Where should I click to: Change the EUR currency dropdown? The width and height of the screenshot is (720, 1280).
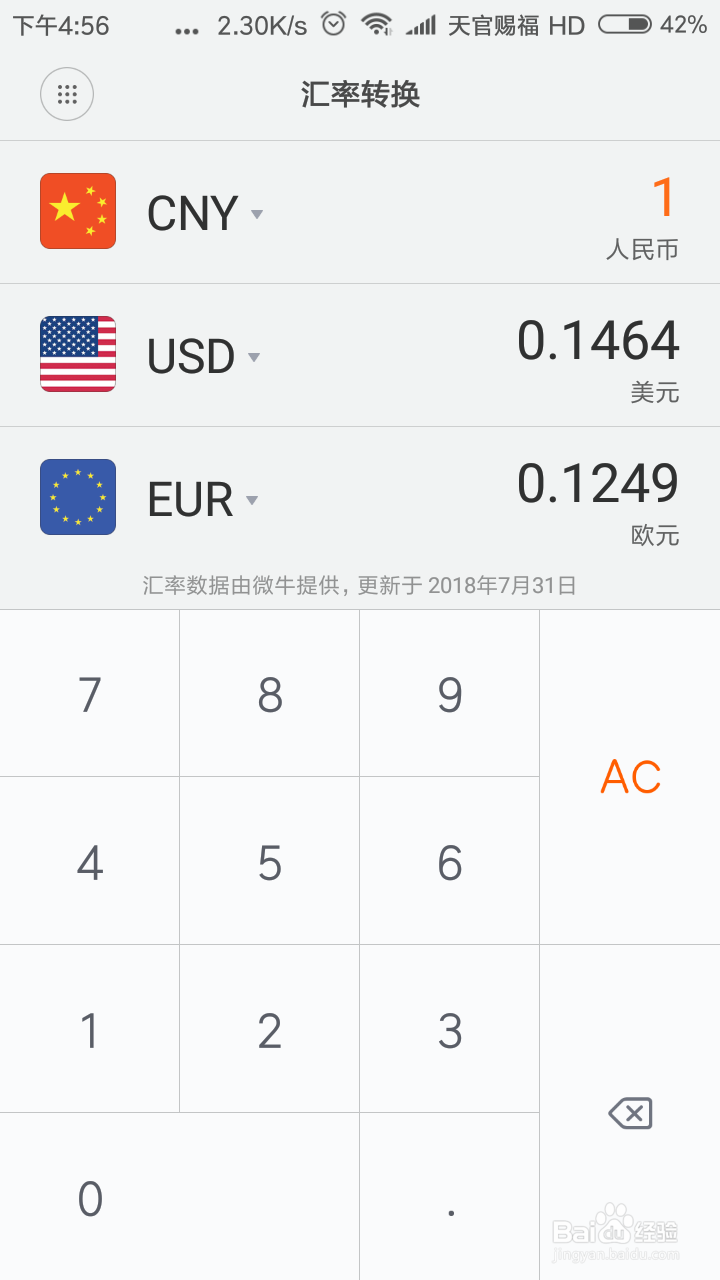tap(203, 500)
